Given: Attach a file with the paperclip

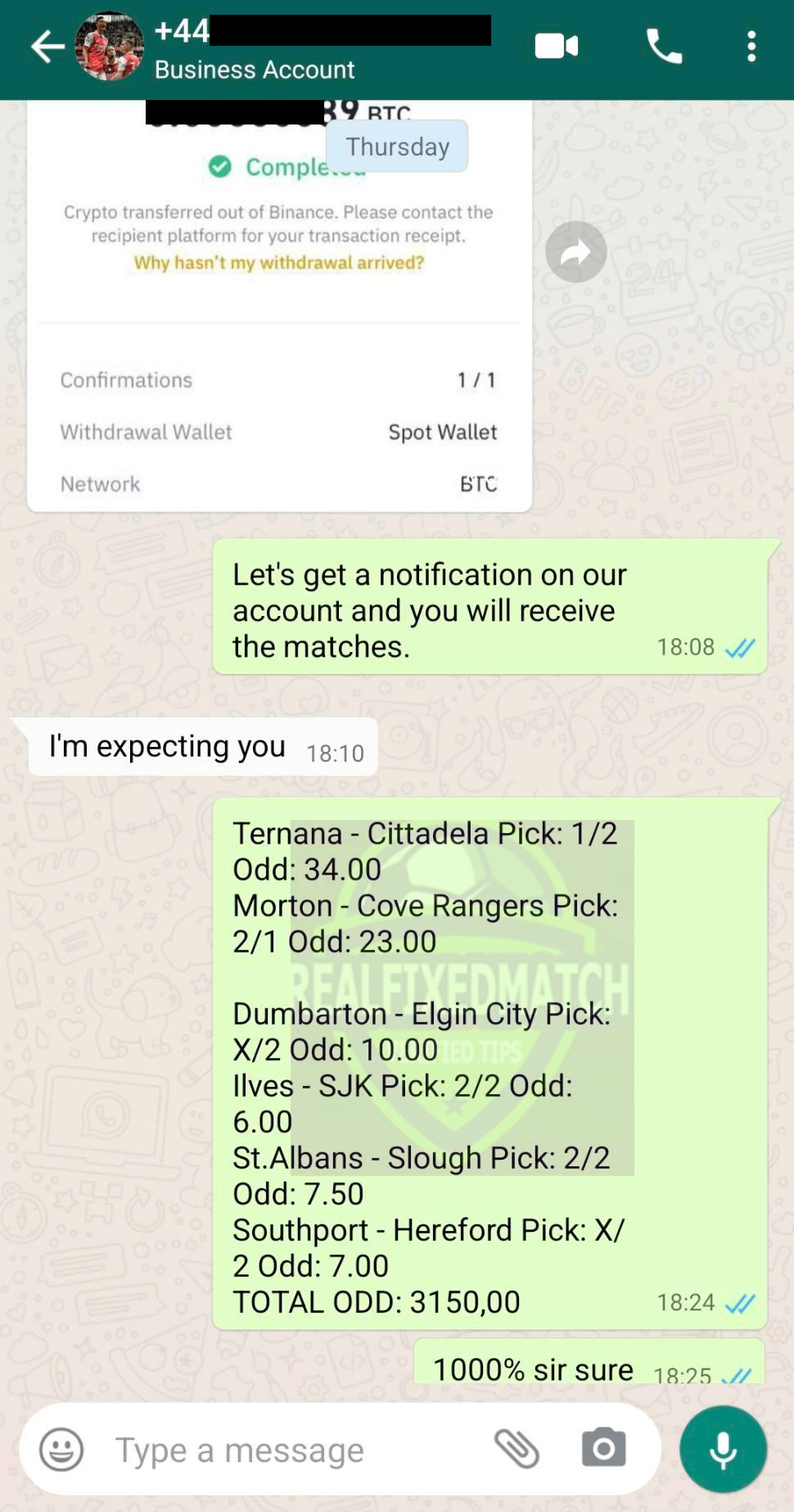Looking at the screenshot, I should click(517, 1449).
